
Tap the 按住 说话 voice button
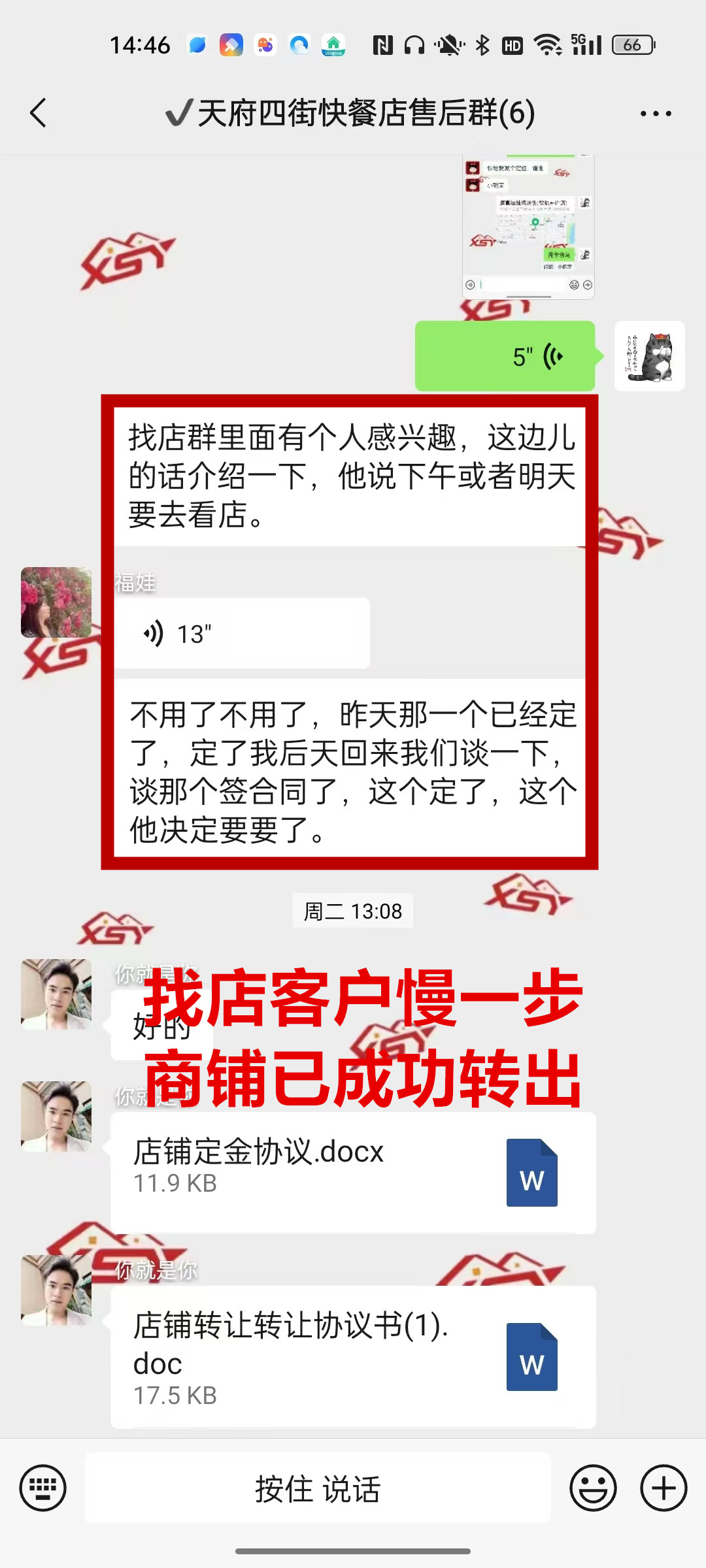pos(318,1488)
